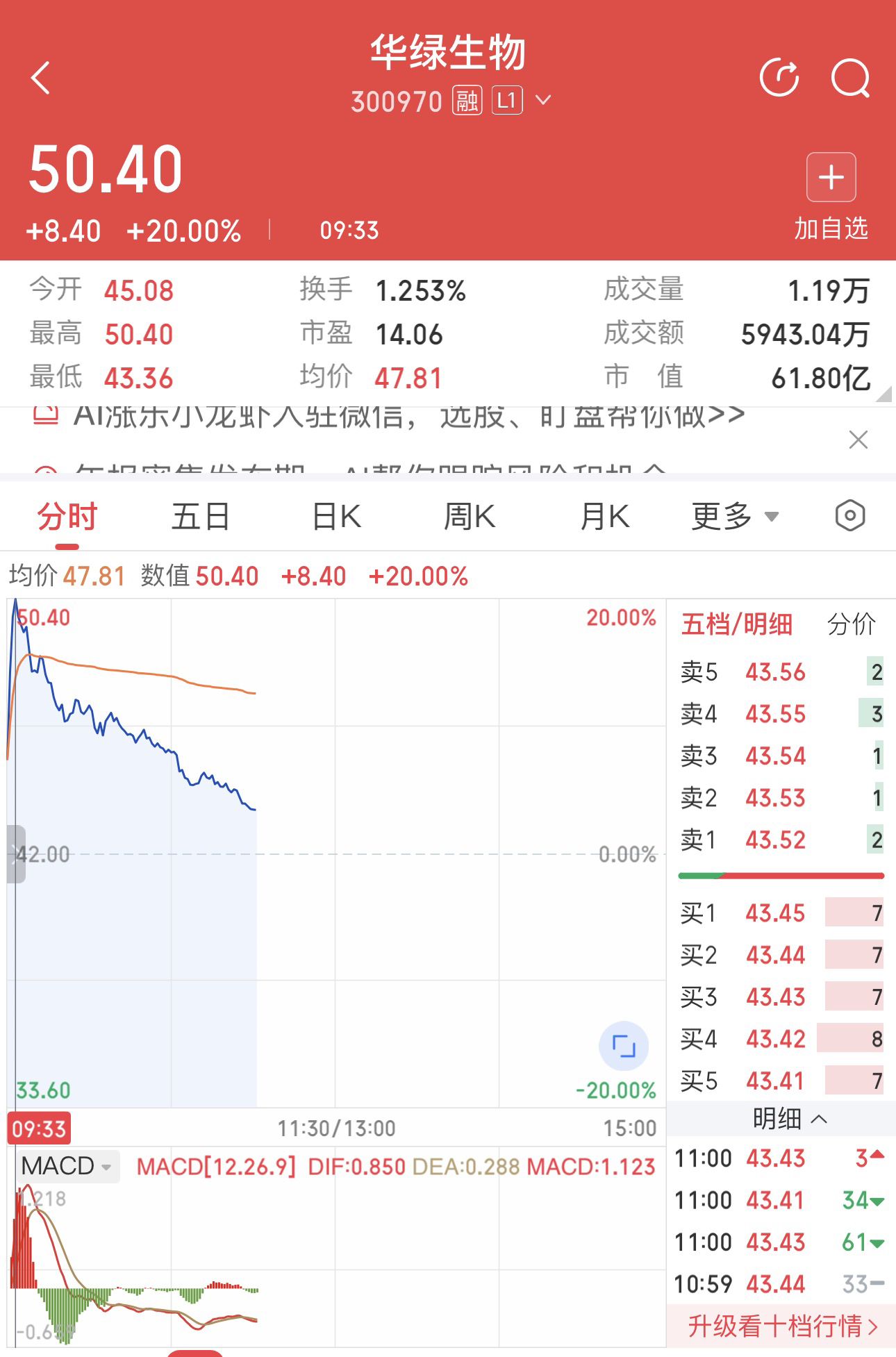Open 升级看十档行情 upgrade link

(782, 1326)
